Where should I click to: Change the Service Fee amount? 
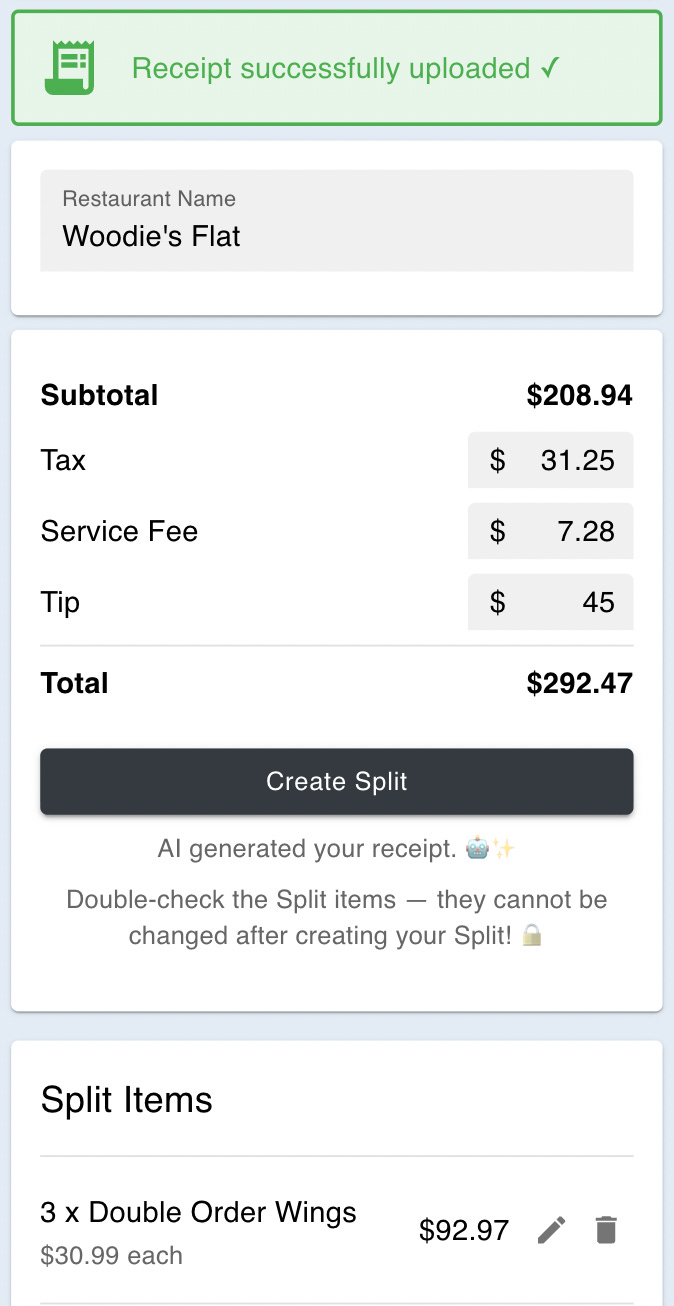point(550,531)
